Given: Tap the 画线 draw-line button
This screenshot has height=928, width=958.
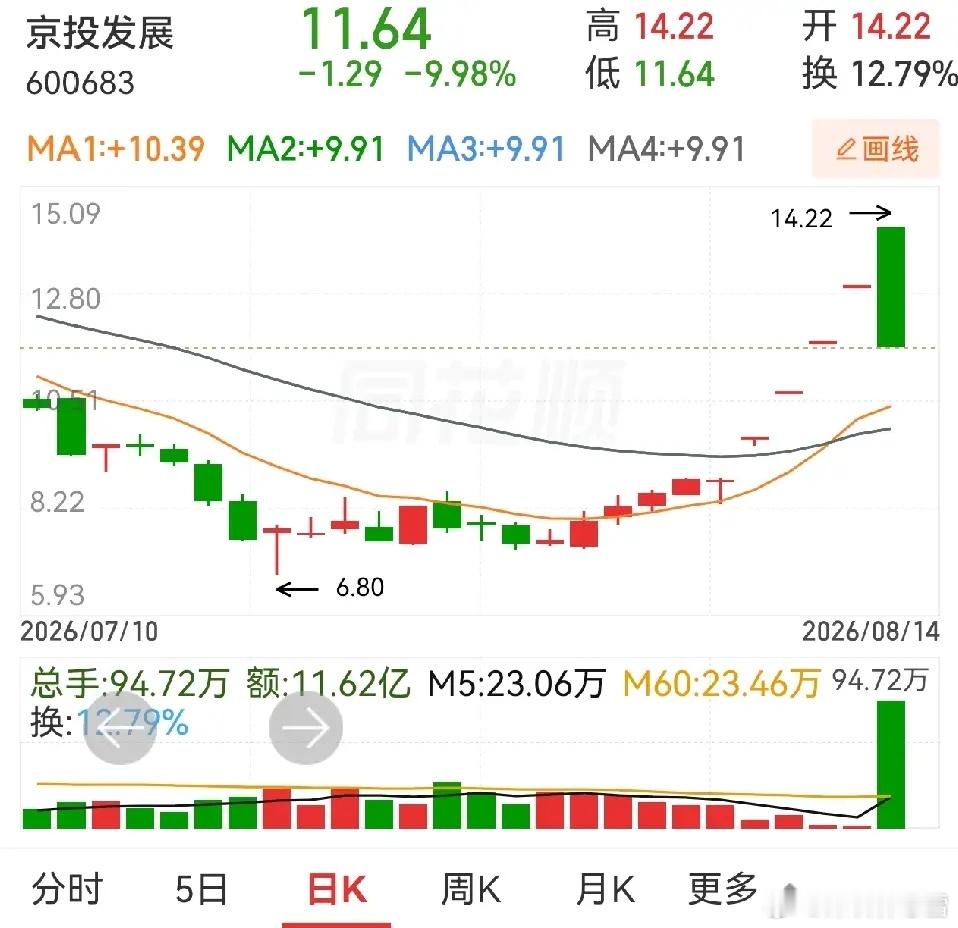Looking at the screenshot, I should [x=876, y=148].
